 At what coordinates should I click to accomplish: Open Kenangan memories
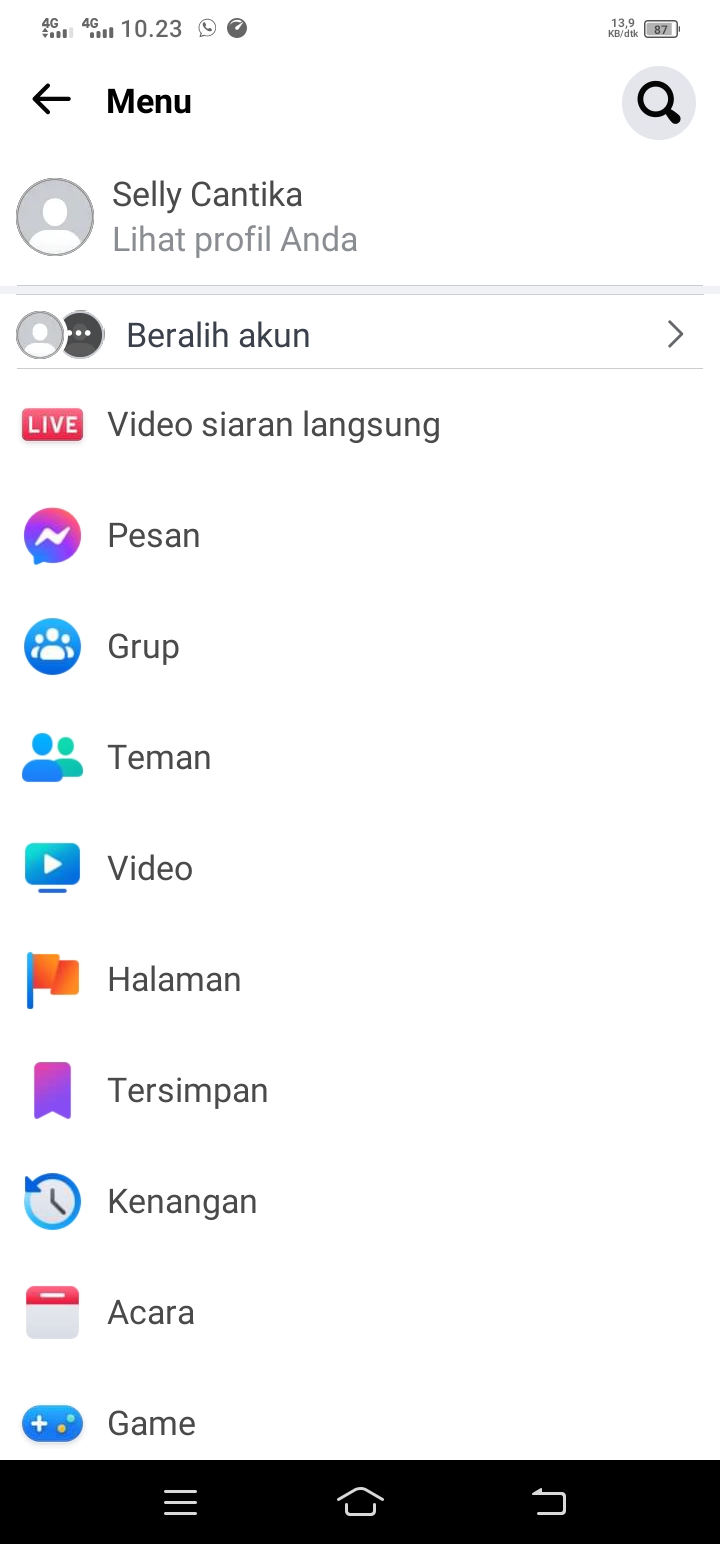point(182,1202)
